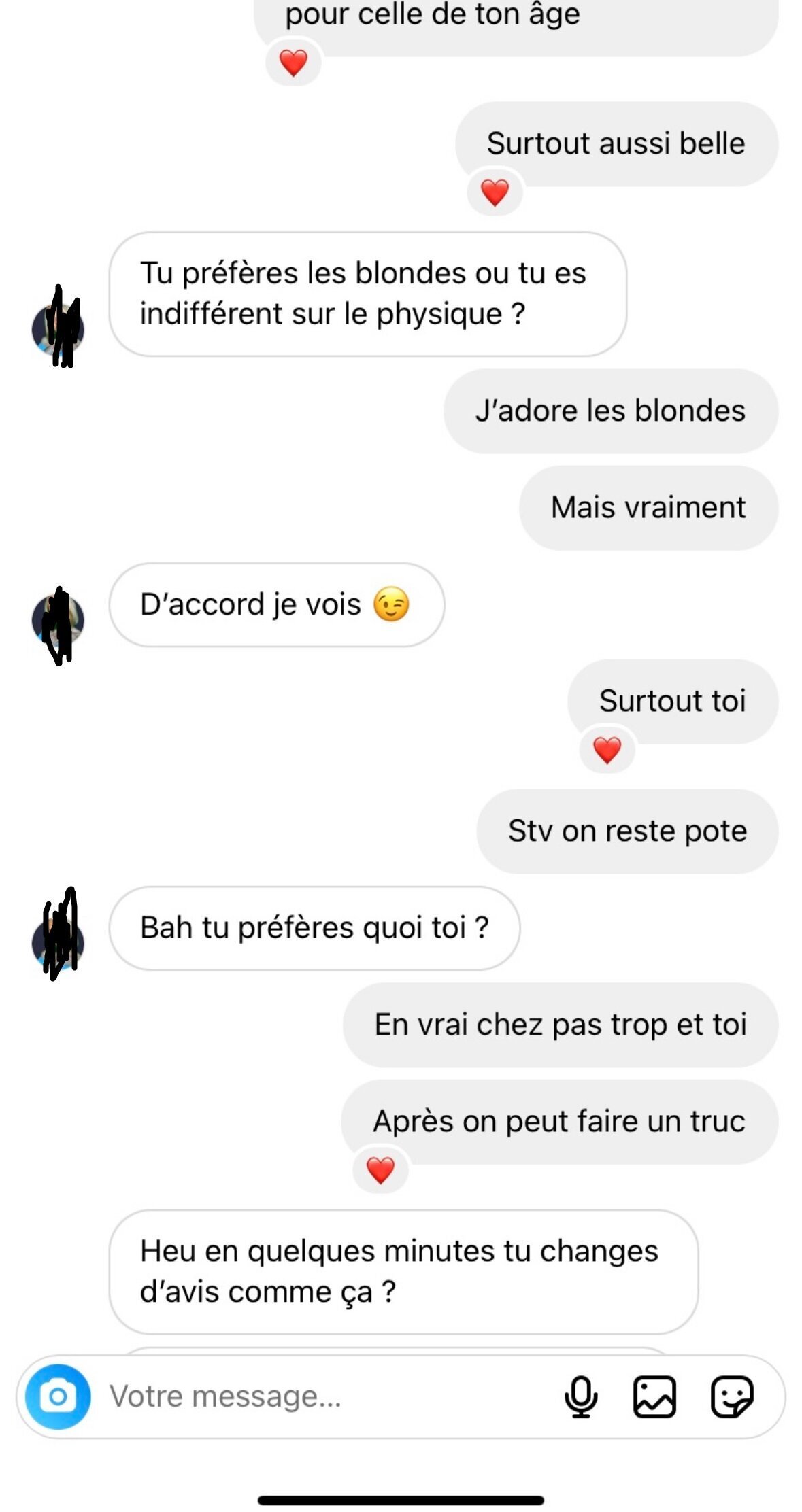Open the camera from the message bar

[x=58, y=1396]
